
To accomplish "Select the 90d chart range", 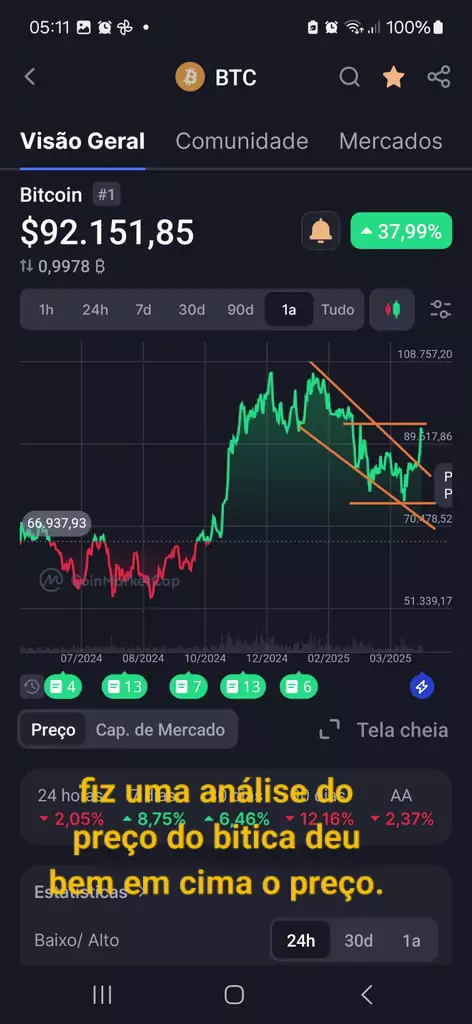I will point(240,310).
